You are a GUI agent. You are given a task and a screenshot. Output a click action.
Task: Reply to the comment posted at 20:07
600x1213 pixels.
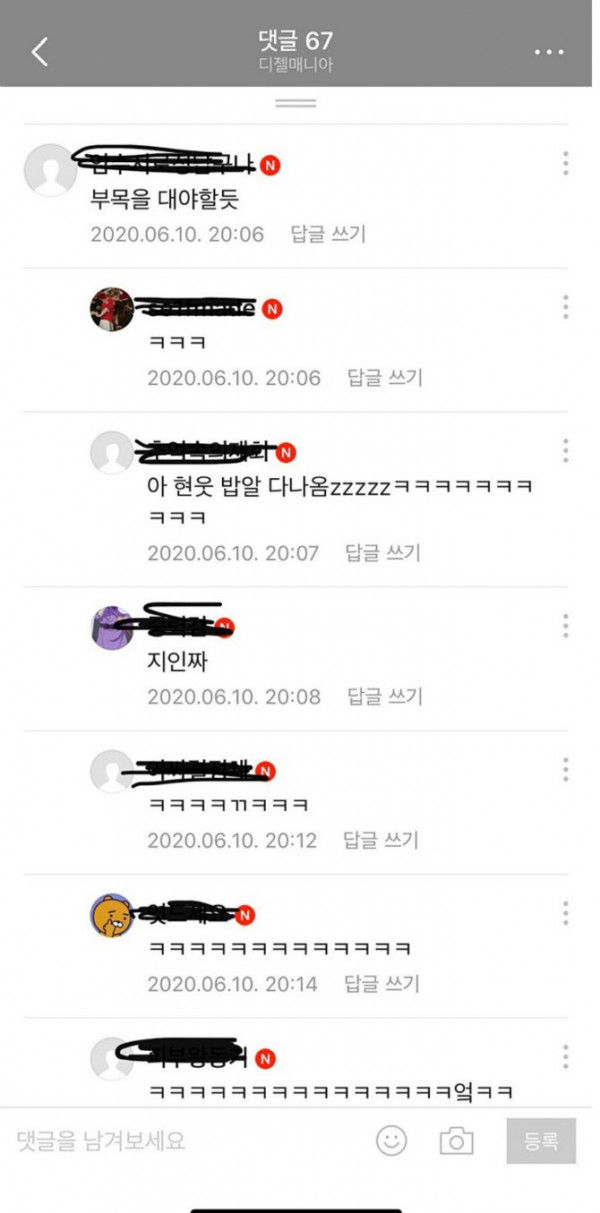[x=383, y=552]
